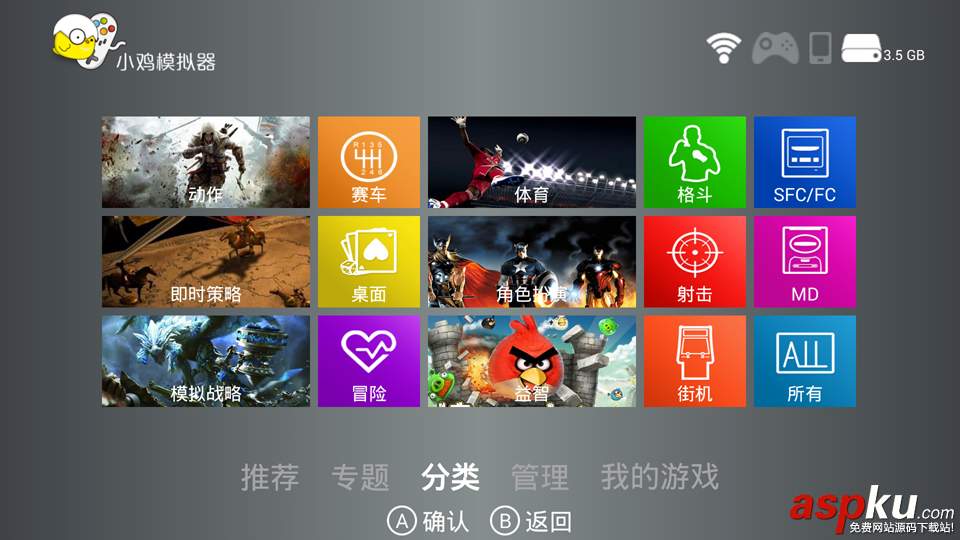
Task: Switch to the 推荐 tab
Action: [270, 477]
